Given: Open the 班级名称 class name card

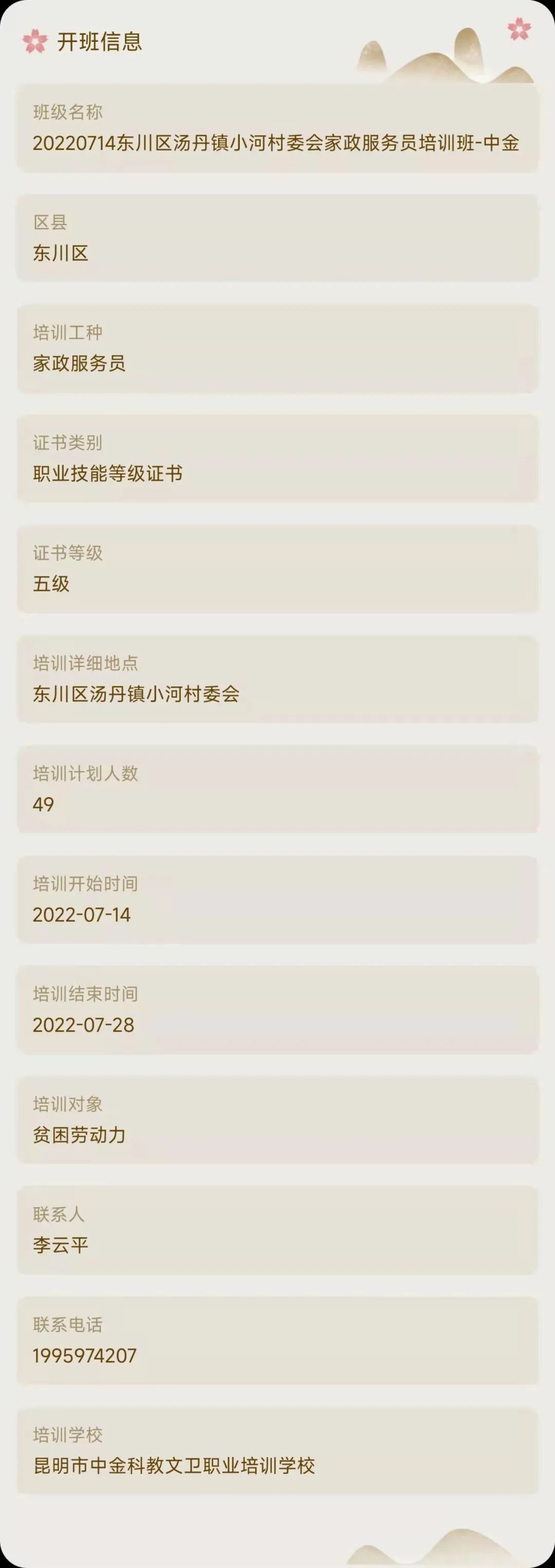Looking at the screenshot, I should [277, 128].
